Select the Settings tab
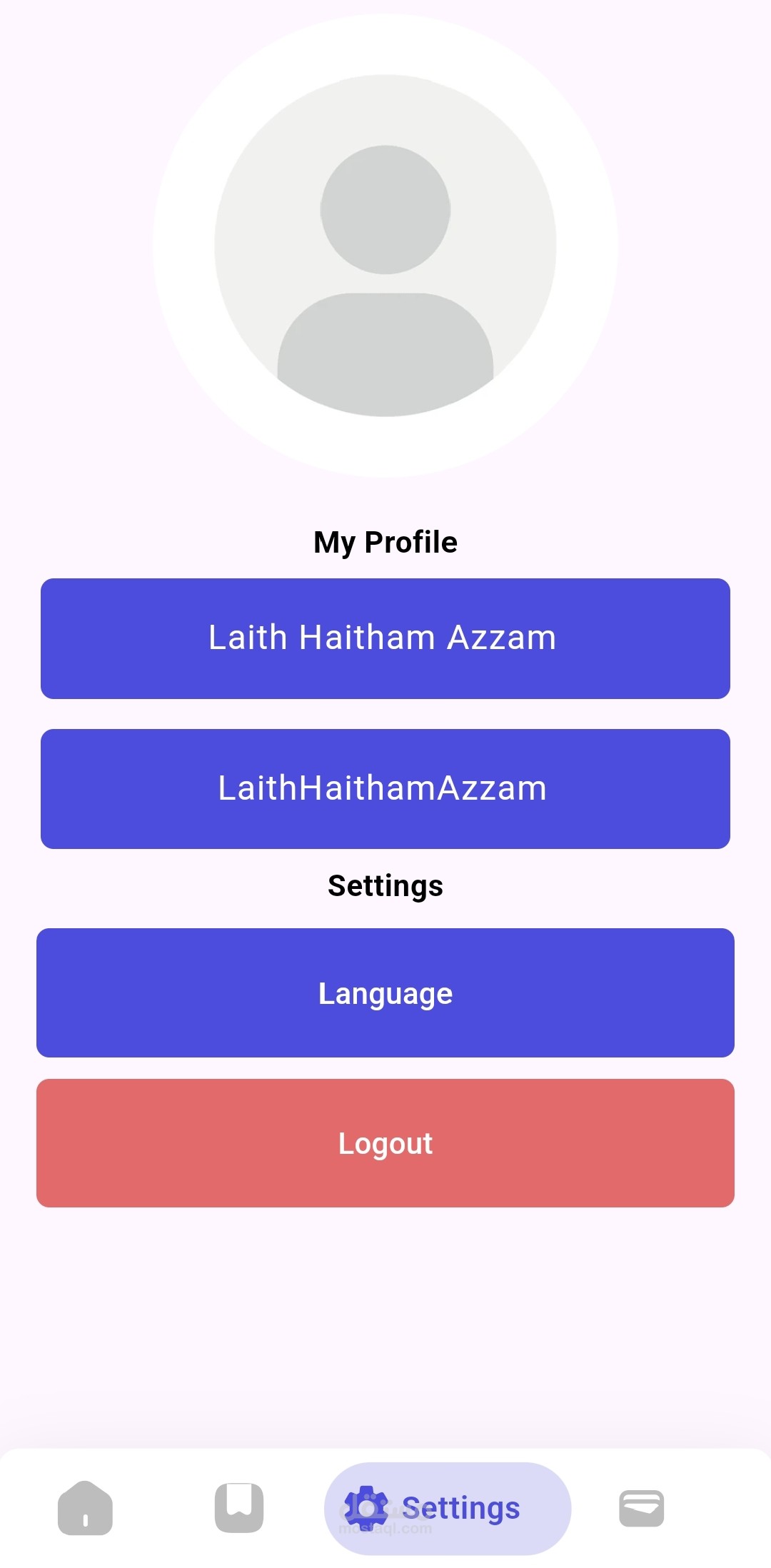 click(x=448, y=1508)
